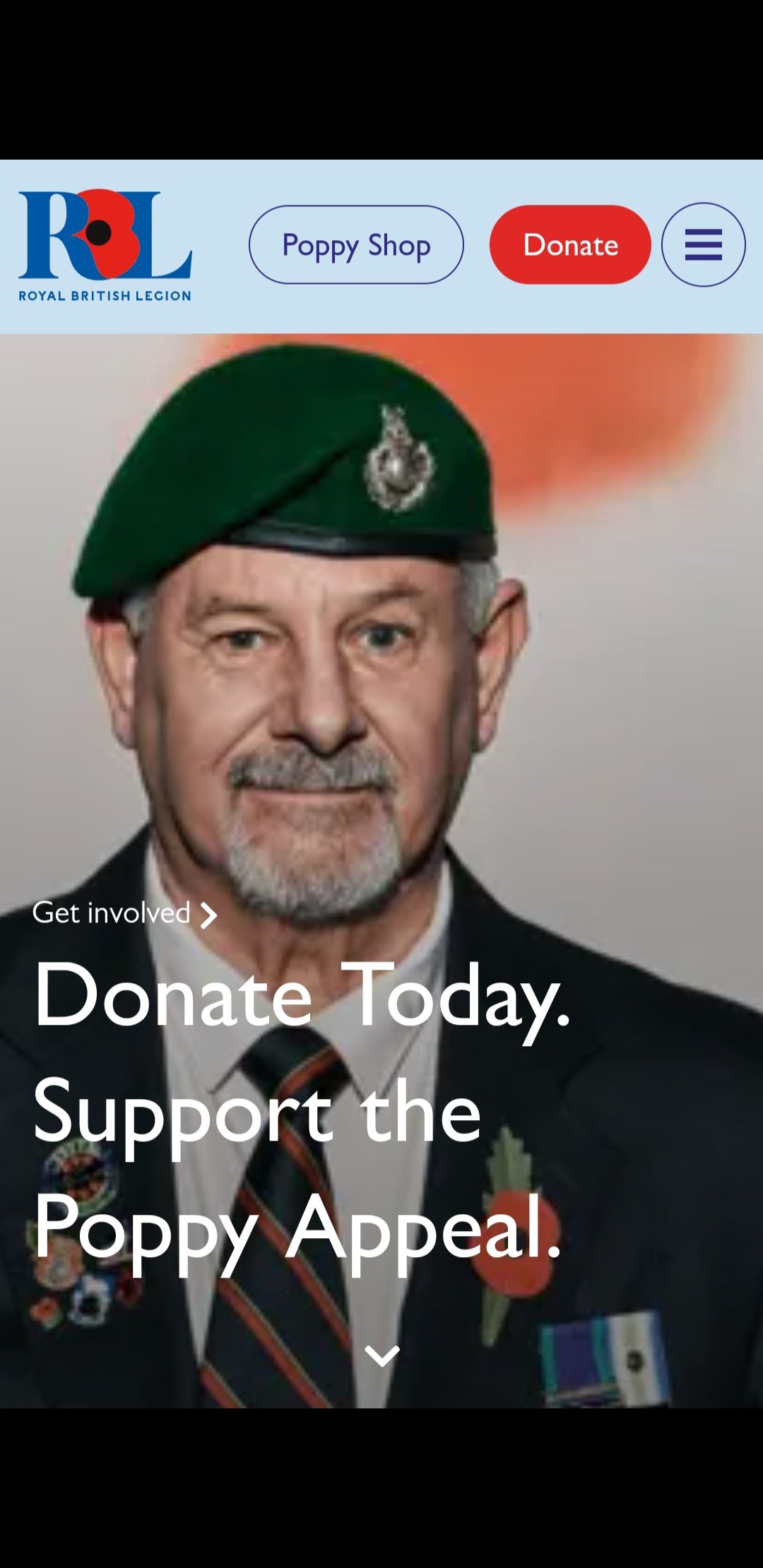Viewport: 763px width, 1568px height.
Task: Tap the red Donate button
Action: click(570, 245)
